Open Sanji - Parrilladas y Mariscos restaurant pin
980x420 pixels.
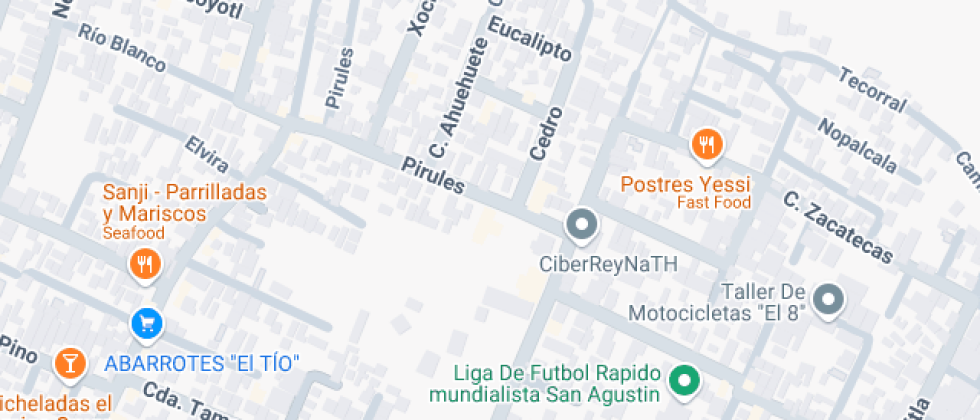tap(146, 264)
